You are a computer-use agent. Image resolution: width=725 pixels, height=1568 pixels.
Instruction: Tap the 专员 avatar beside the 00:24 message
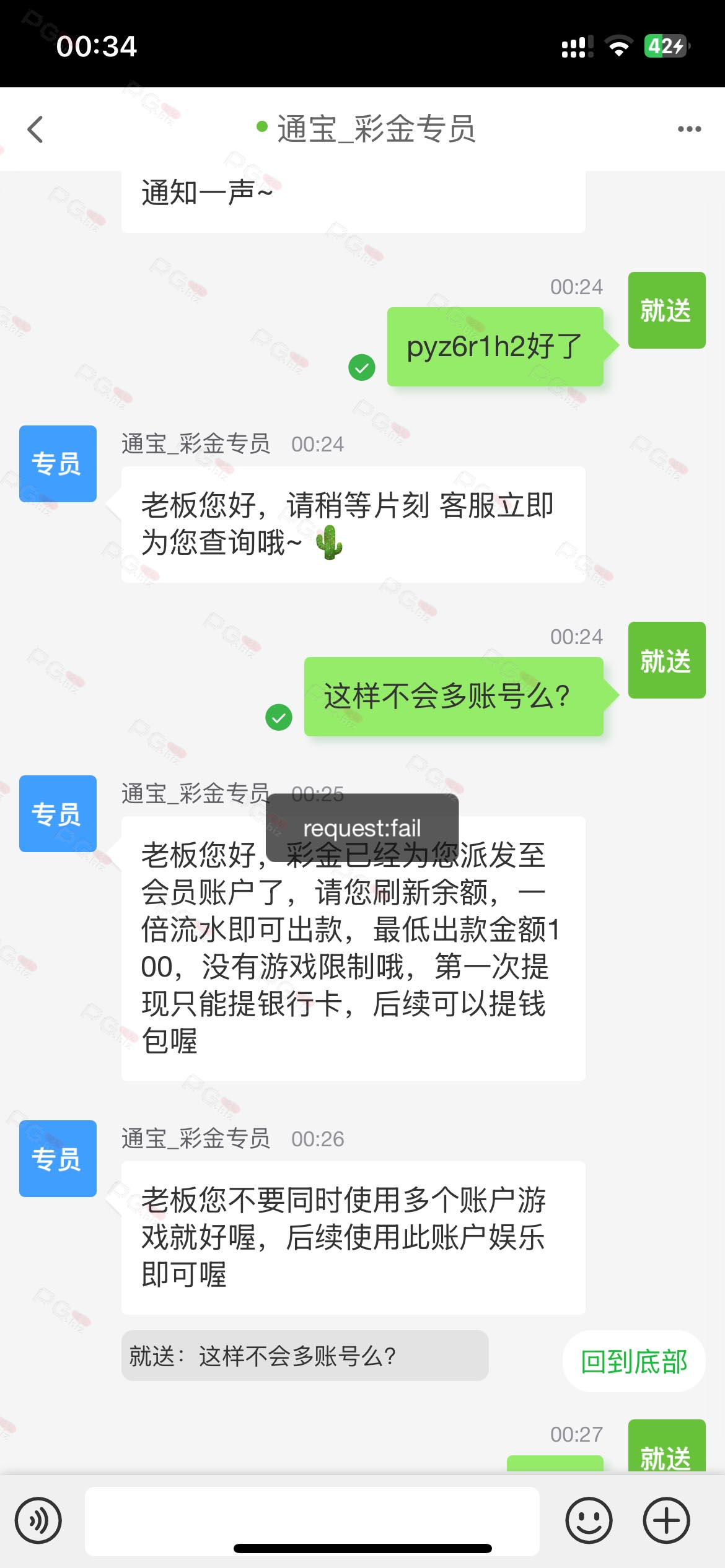(58, 464)
